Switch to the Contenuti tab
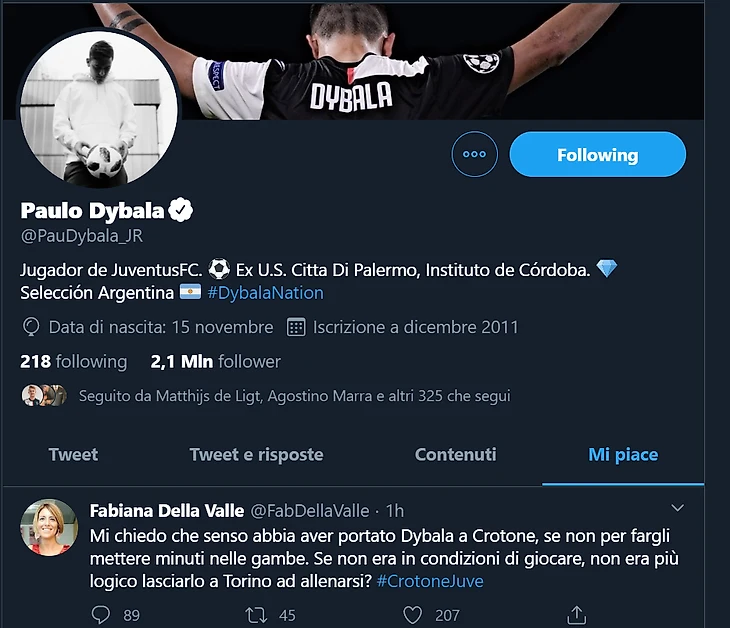Viewport: 730px width, 628px height. tap(455, 454)
